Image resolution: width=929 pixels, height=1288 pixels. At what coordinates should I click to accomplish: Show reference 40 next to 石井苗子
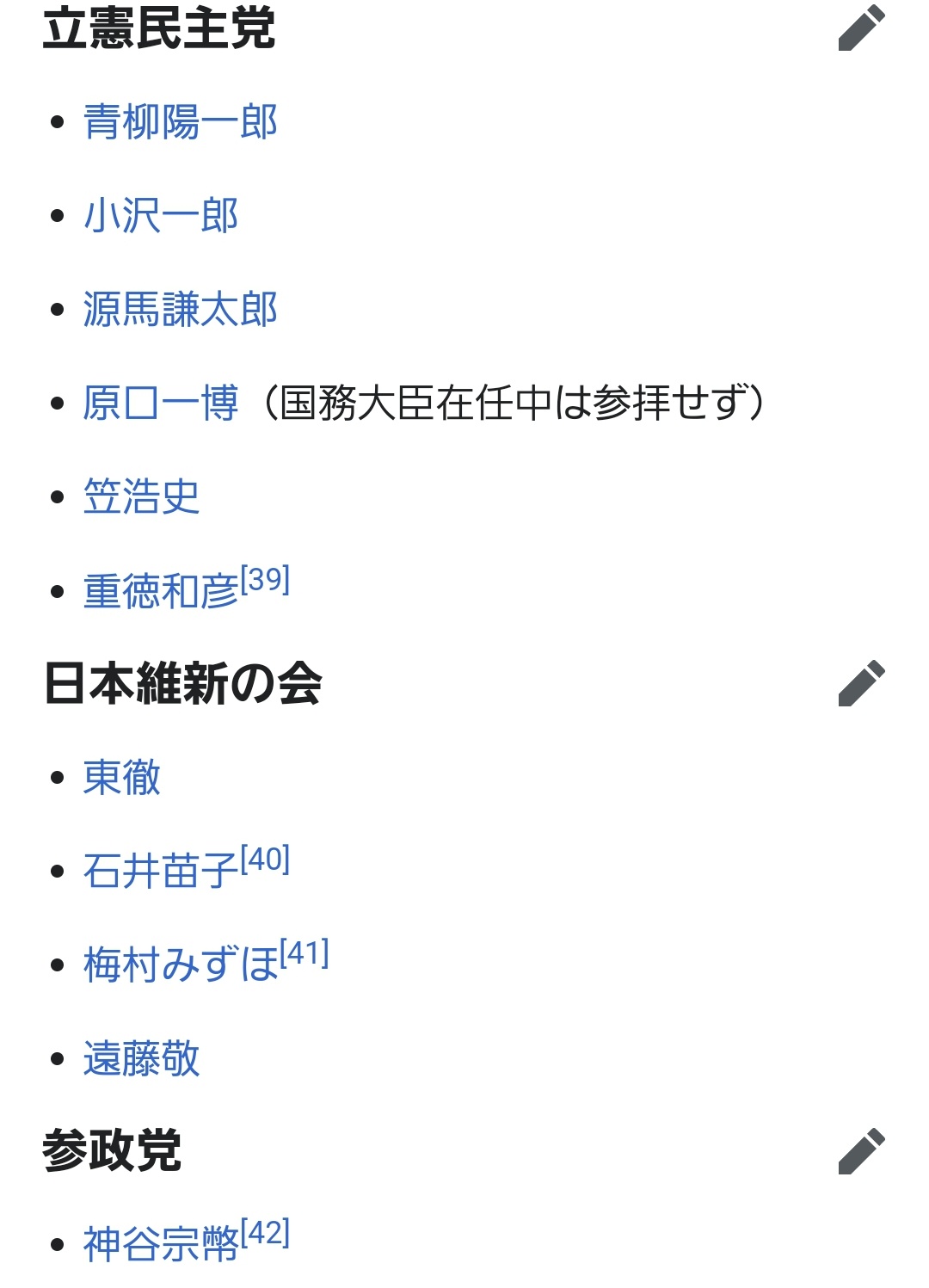point(265,860)
